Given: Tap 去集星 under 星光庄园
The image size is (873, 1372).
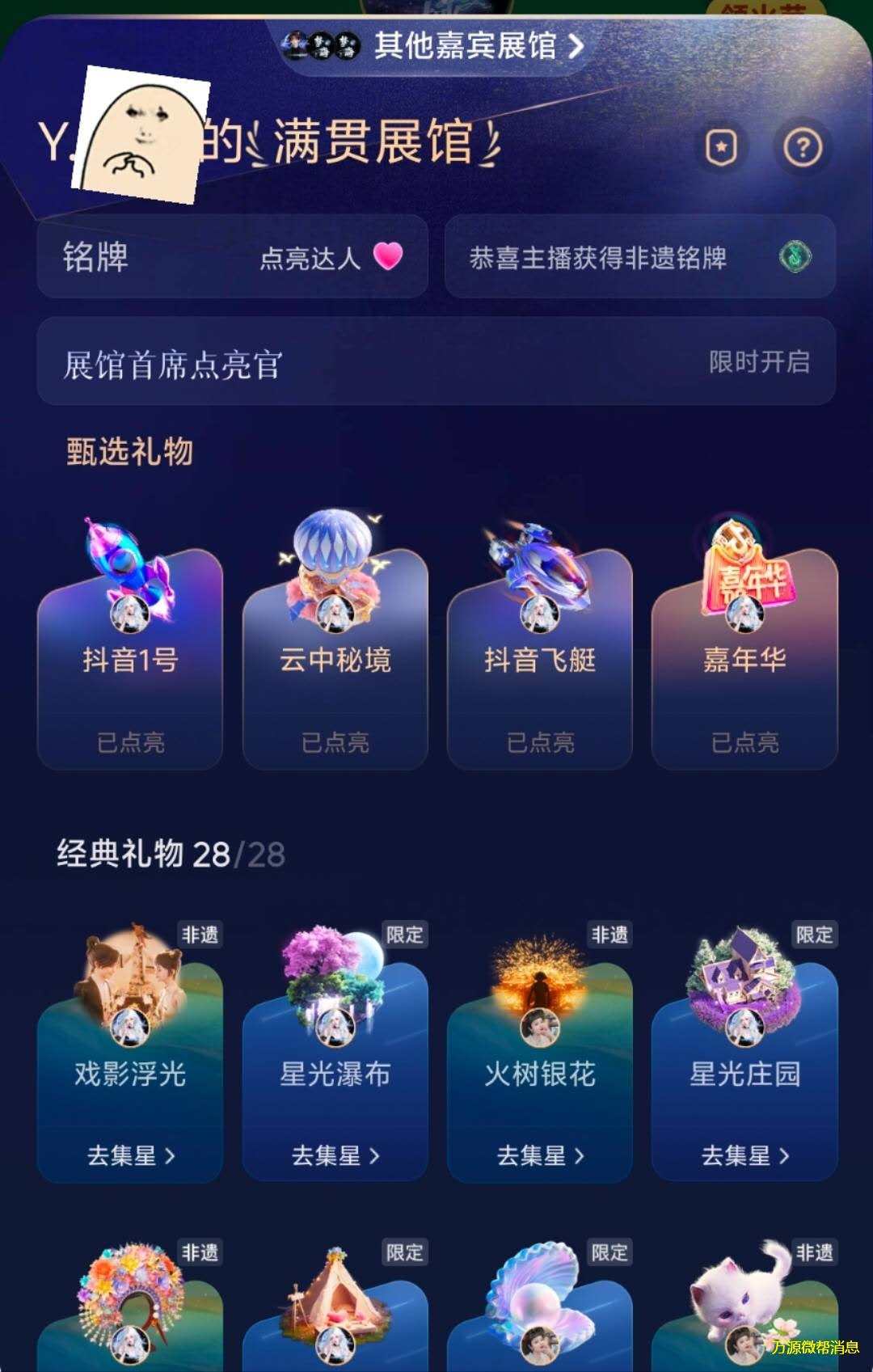Looking at the screenshot, I should click(744, 1155).
